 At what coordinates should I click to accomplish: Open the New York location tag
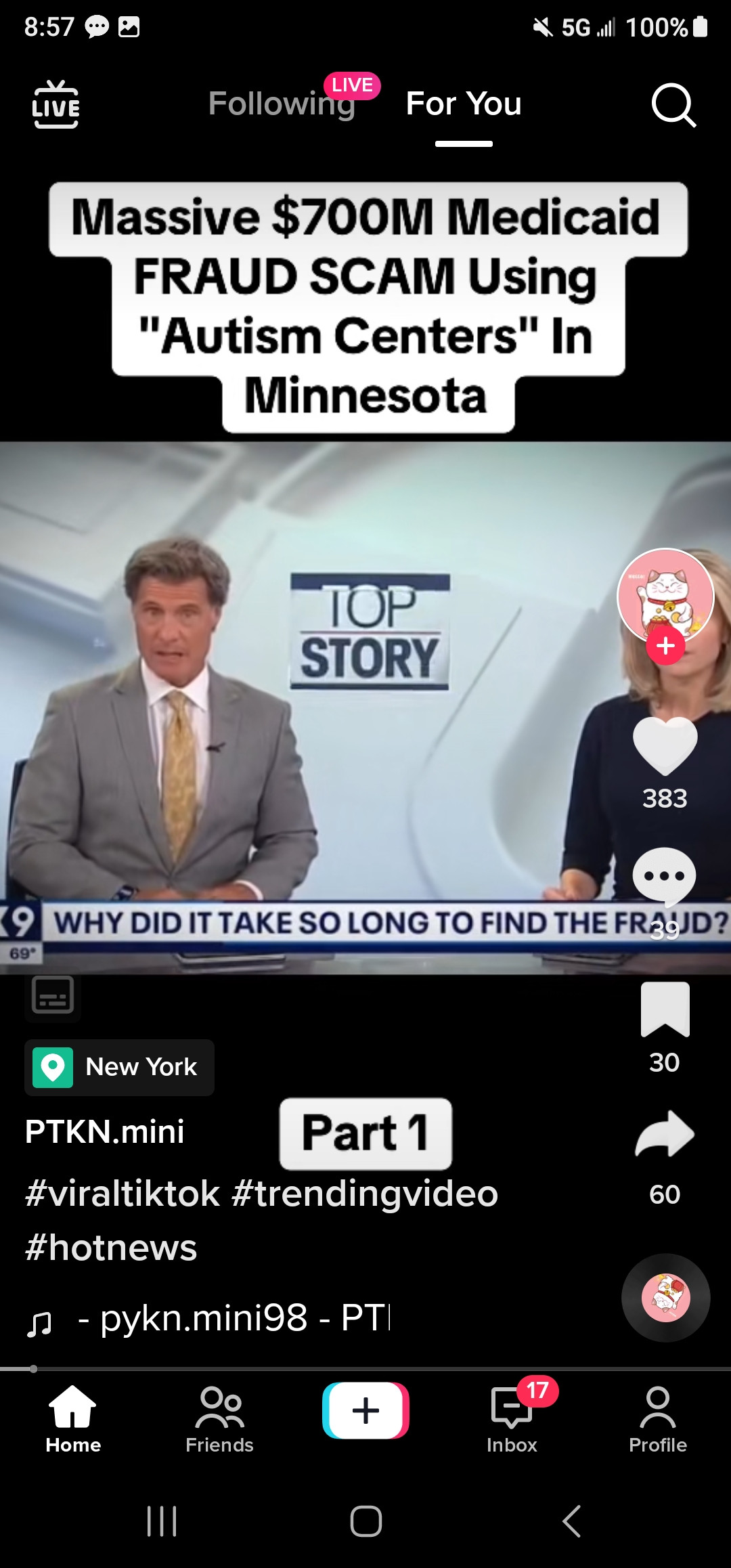(120, 1068)
